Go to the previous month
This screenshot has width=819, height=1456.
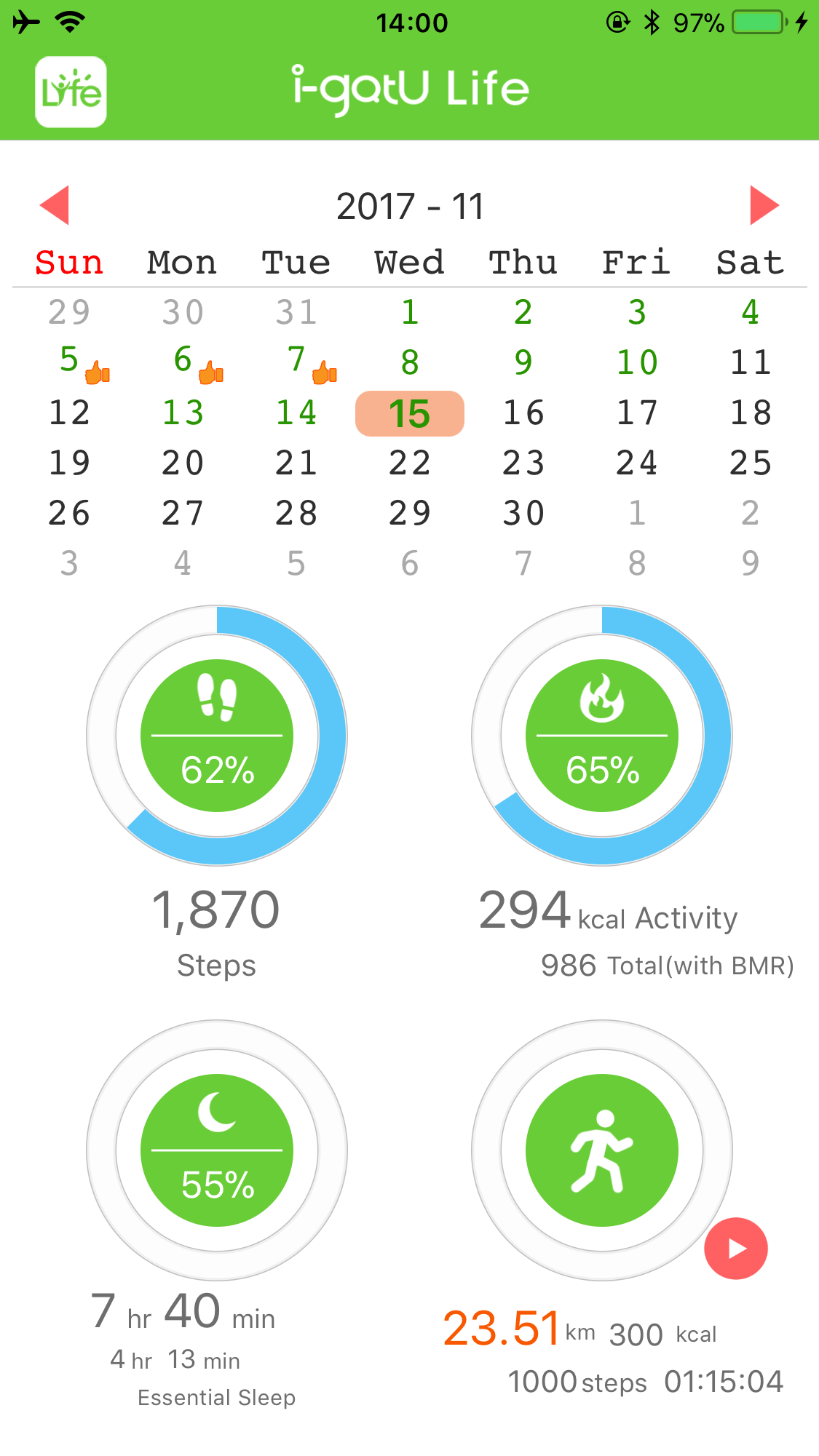click(x=55, y=205)
